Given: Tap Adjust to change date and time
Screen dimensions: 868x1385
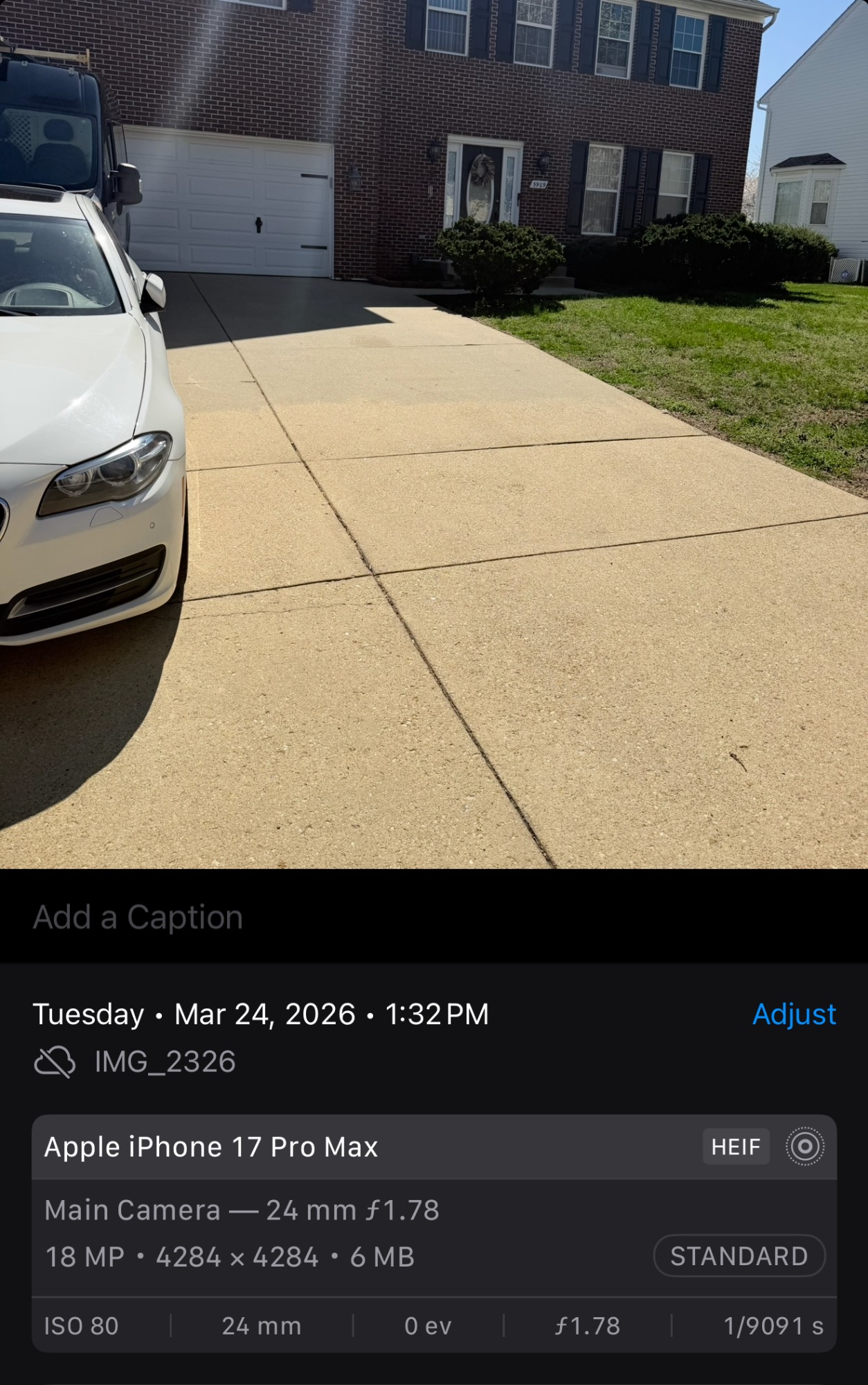Looking at the screenshot, I should point(794,1015).
